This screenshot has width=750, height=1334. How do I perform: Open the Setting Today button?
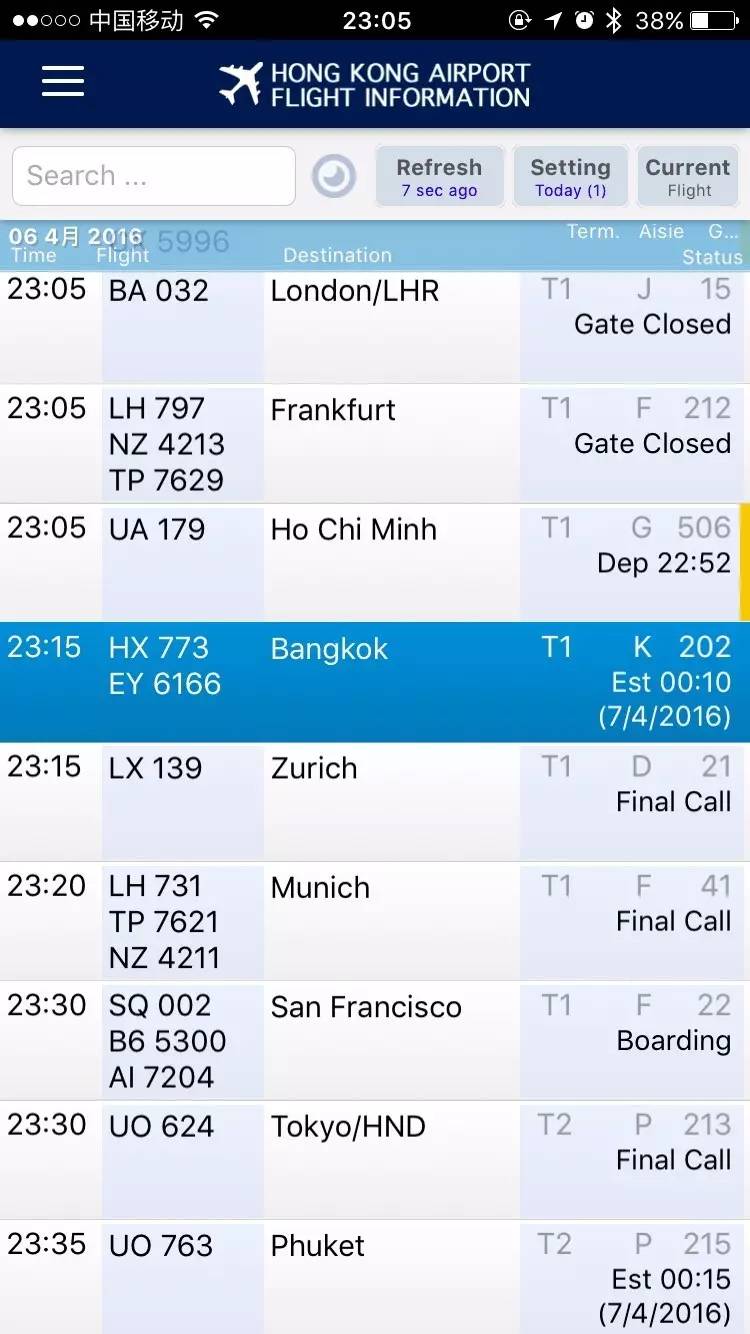coord(570,177)
